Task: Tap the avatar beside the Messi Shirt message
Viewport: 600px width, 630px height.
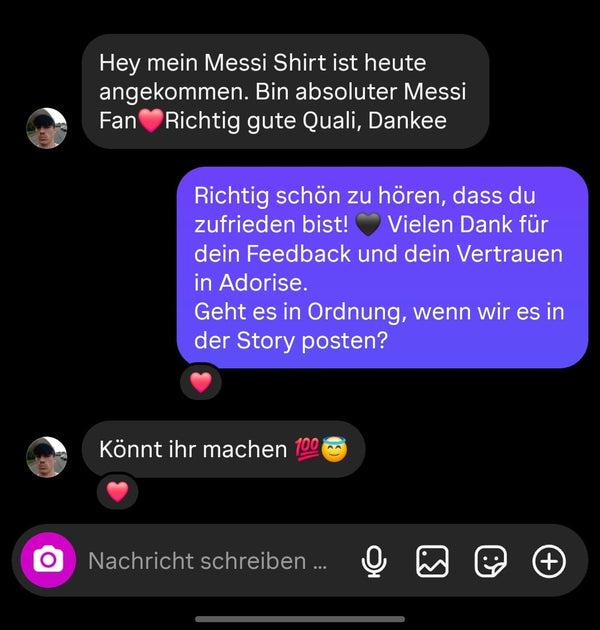Action: click(46, 128)
